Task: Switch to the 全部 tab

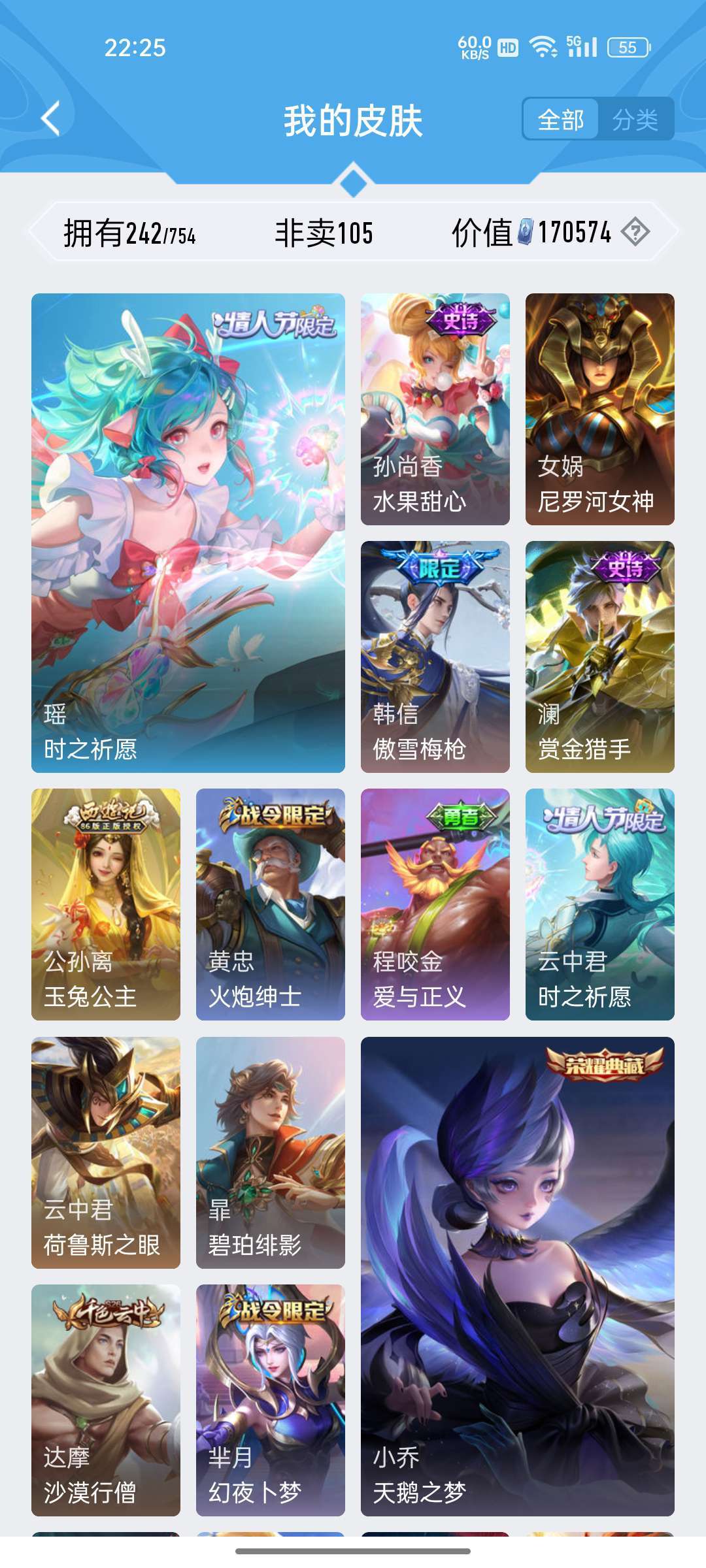Action: pos(560,120)
